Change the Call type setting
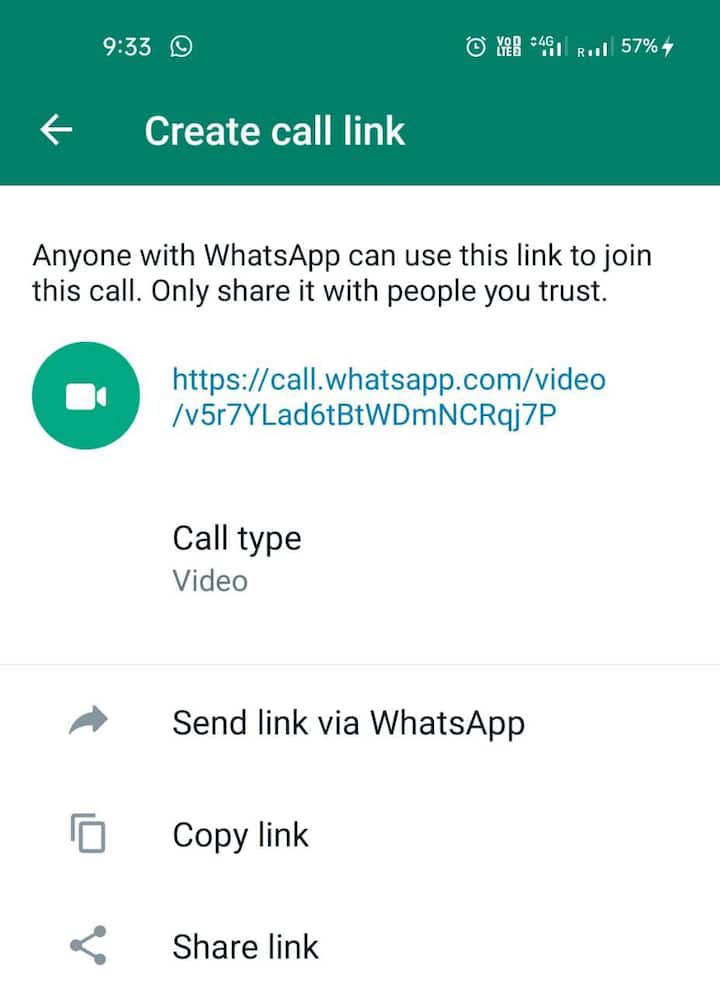Screen dimensions: 720x994 pos(237,558)
